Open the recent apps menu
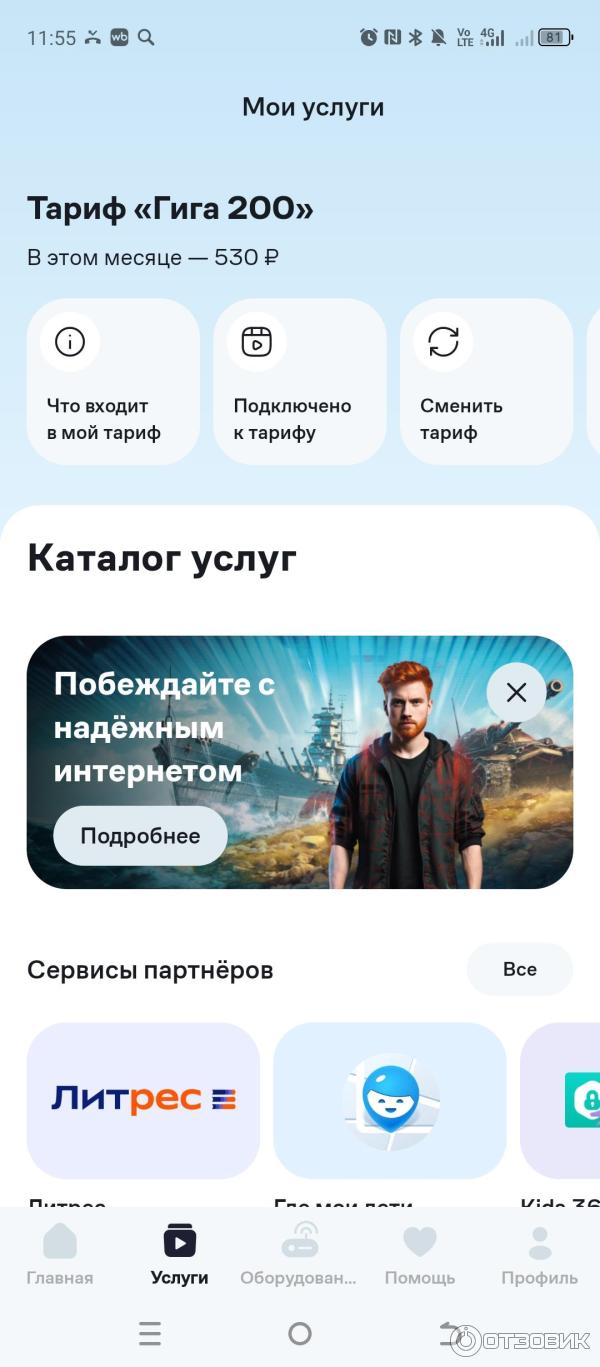Screen dimensions: 600x1367 coord(150,1333)
